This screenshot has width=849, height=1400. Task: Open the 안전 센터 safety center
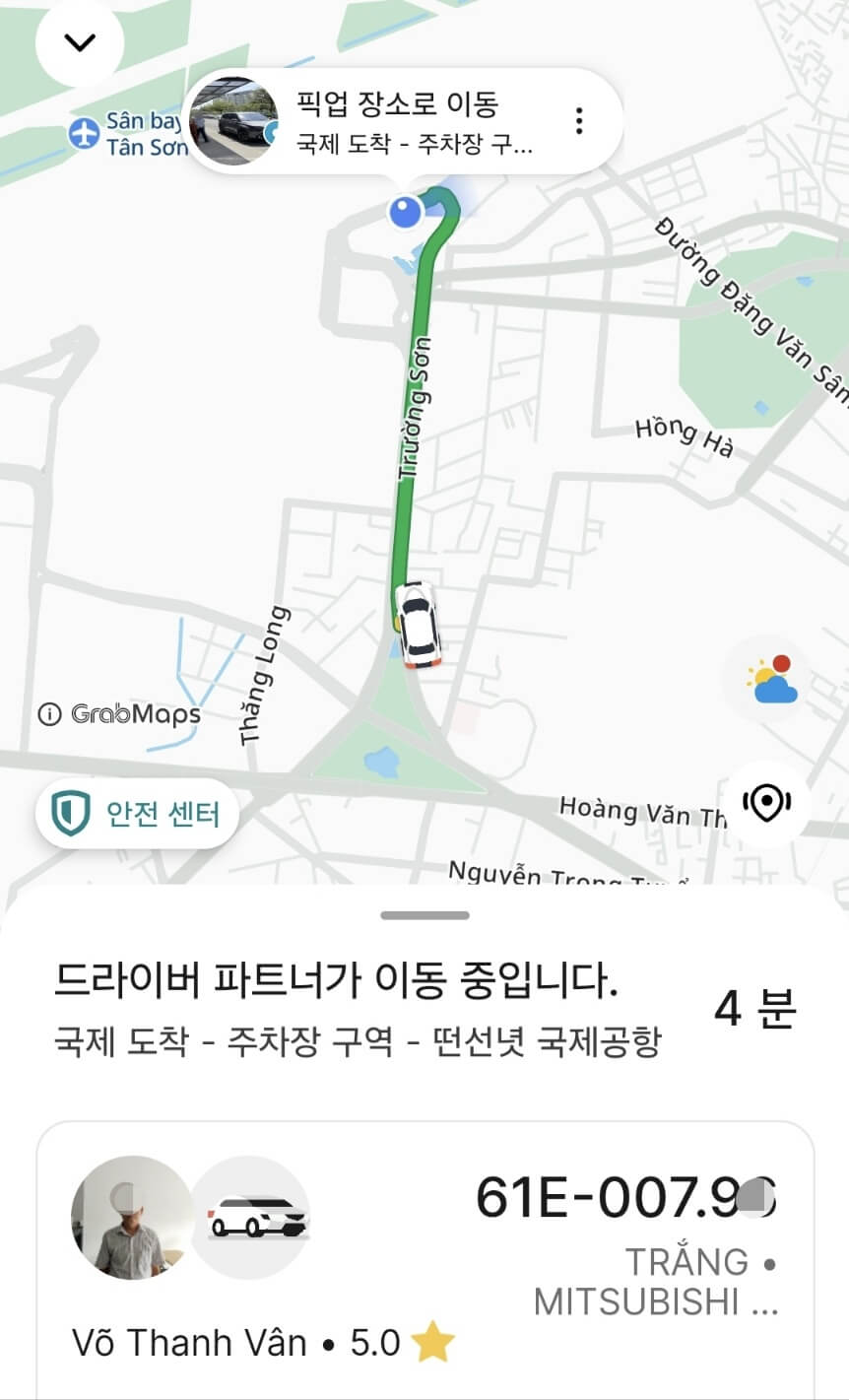click(136, 812)
